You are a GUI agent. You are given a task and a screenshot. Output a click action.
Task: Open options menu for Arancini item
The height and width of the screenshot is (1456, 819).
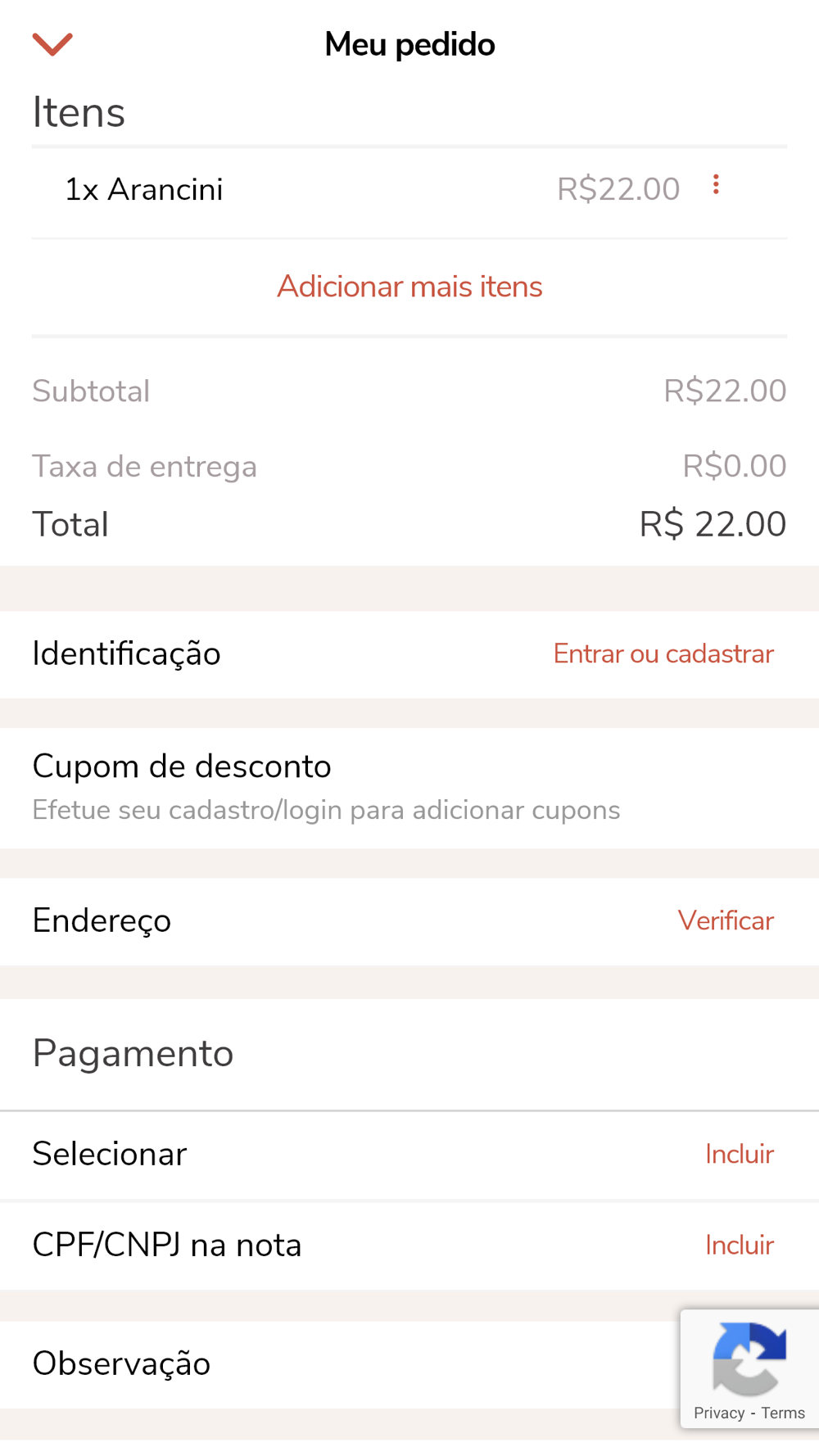pos(716,184)
